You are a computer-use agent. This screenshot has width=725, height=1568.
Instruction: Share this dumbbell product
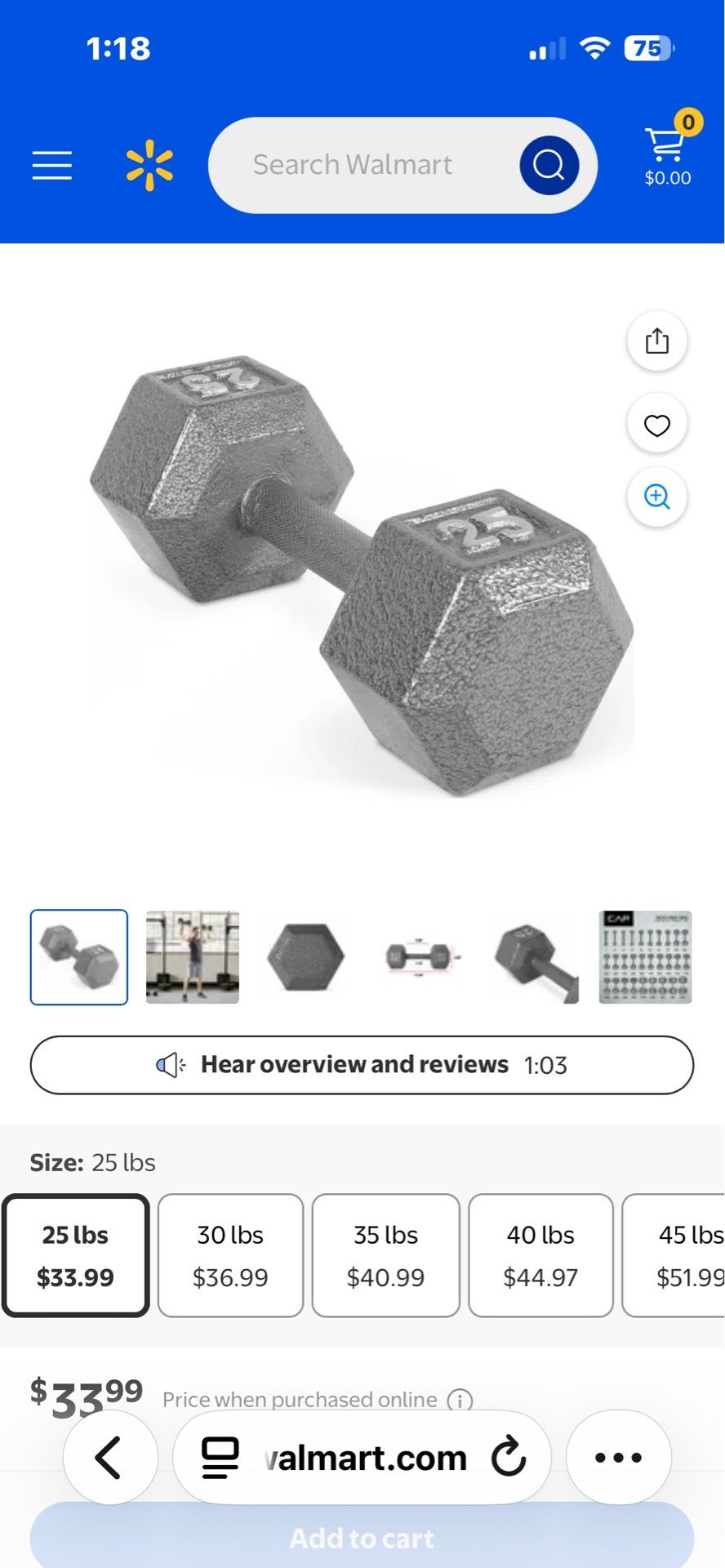657,341
